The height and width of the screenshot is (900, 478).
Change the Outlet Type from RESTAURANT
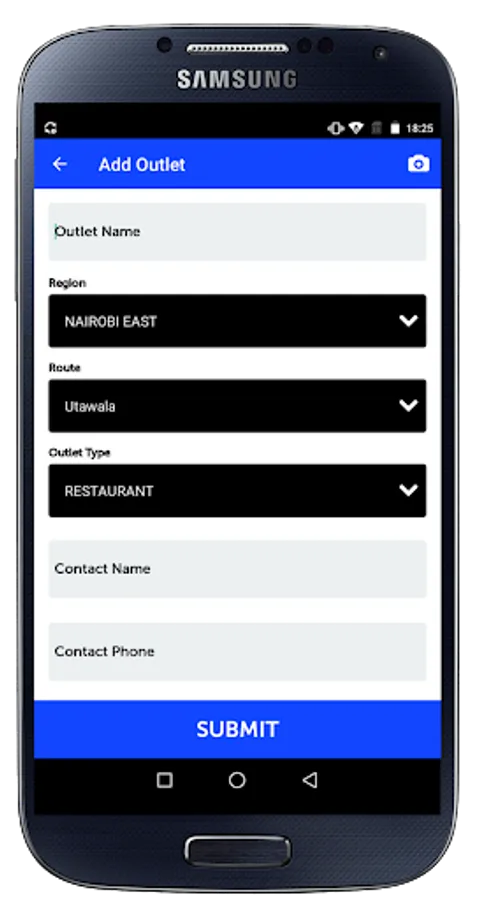(x=237, y=491)
